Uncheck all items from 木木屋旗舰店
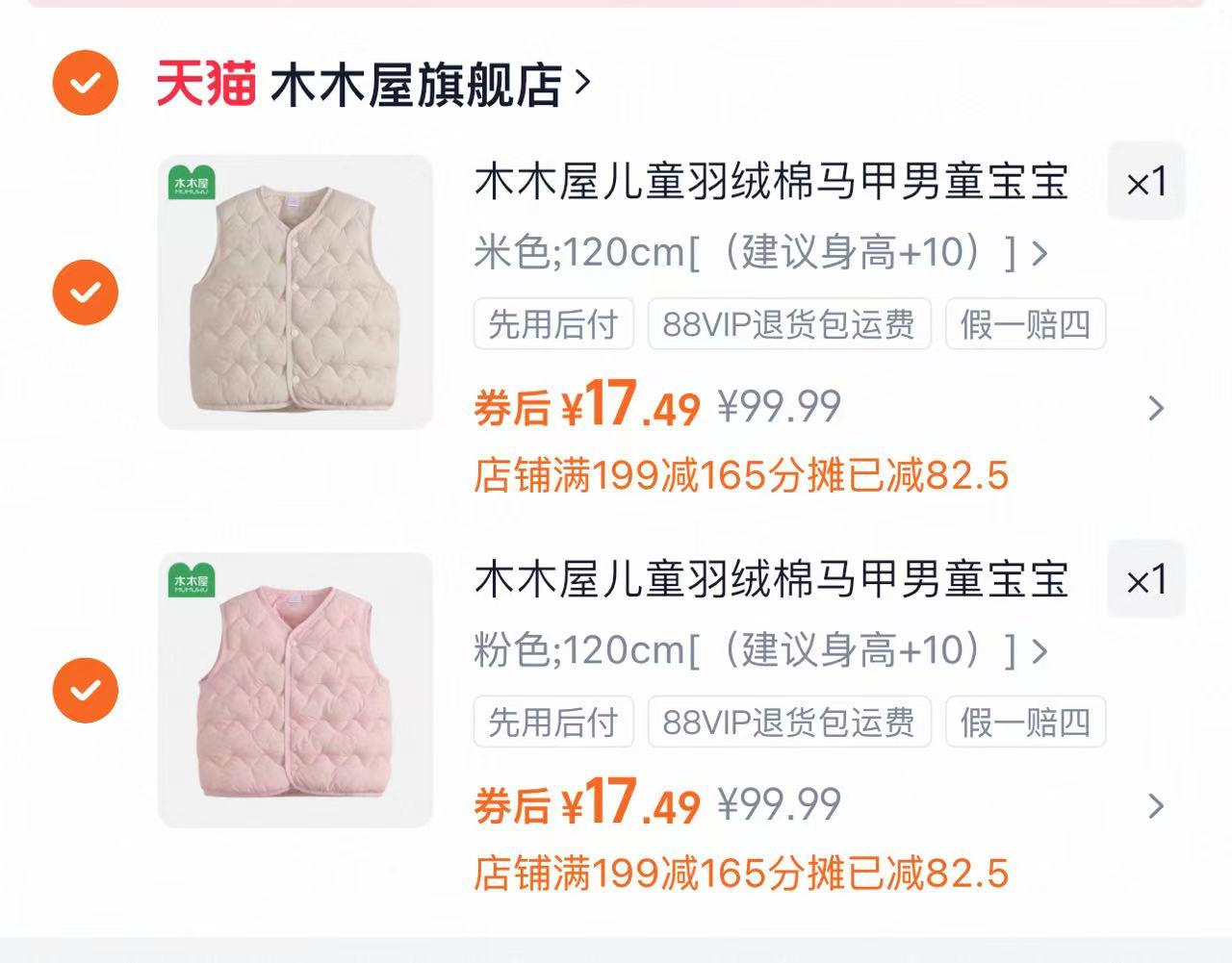 [86, 83]
